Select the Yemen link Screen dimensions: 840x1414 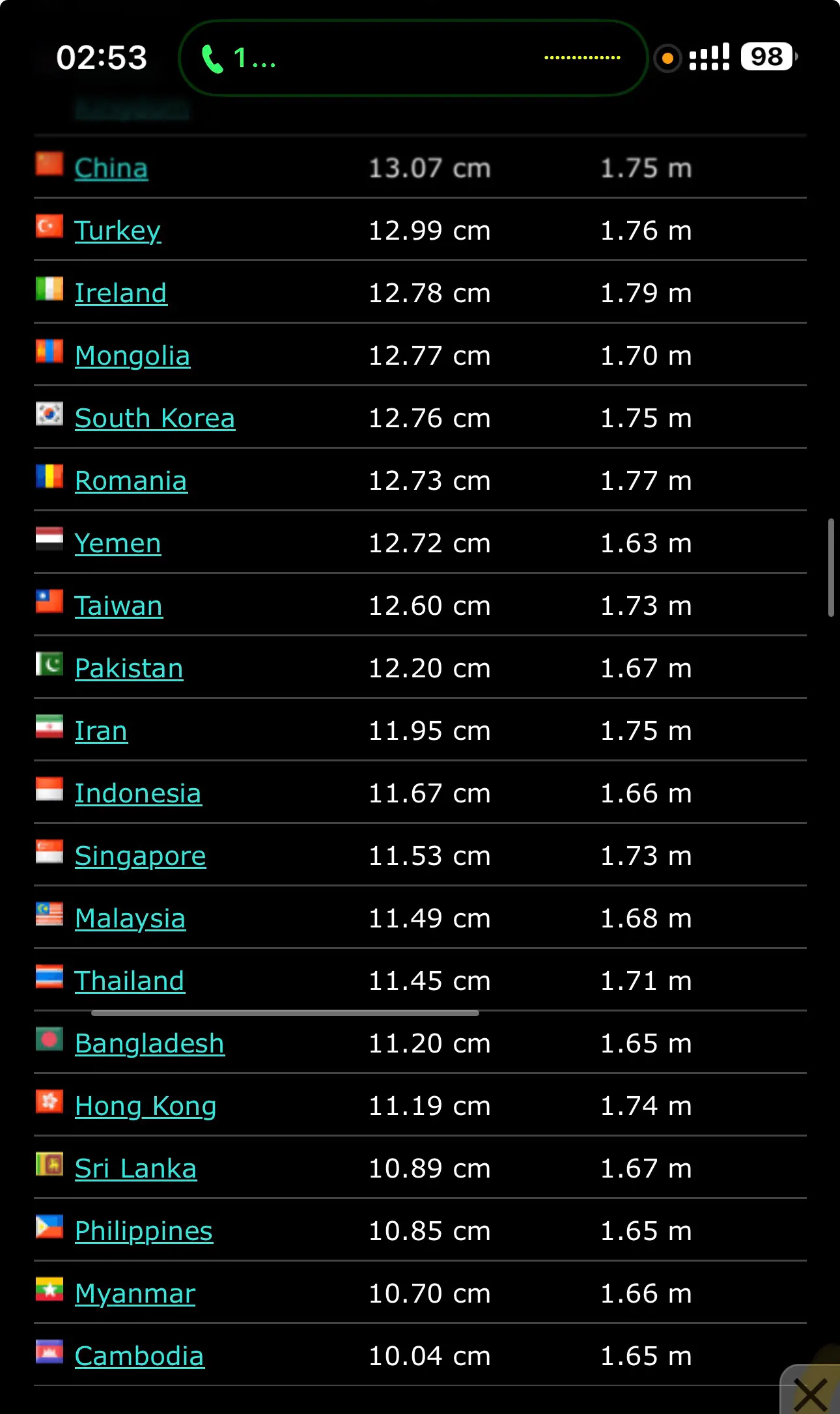coord(118,543)
